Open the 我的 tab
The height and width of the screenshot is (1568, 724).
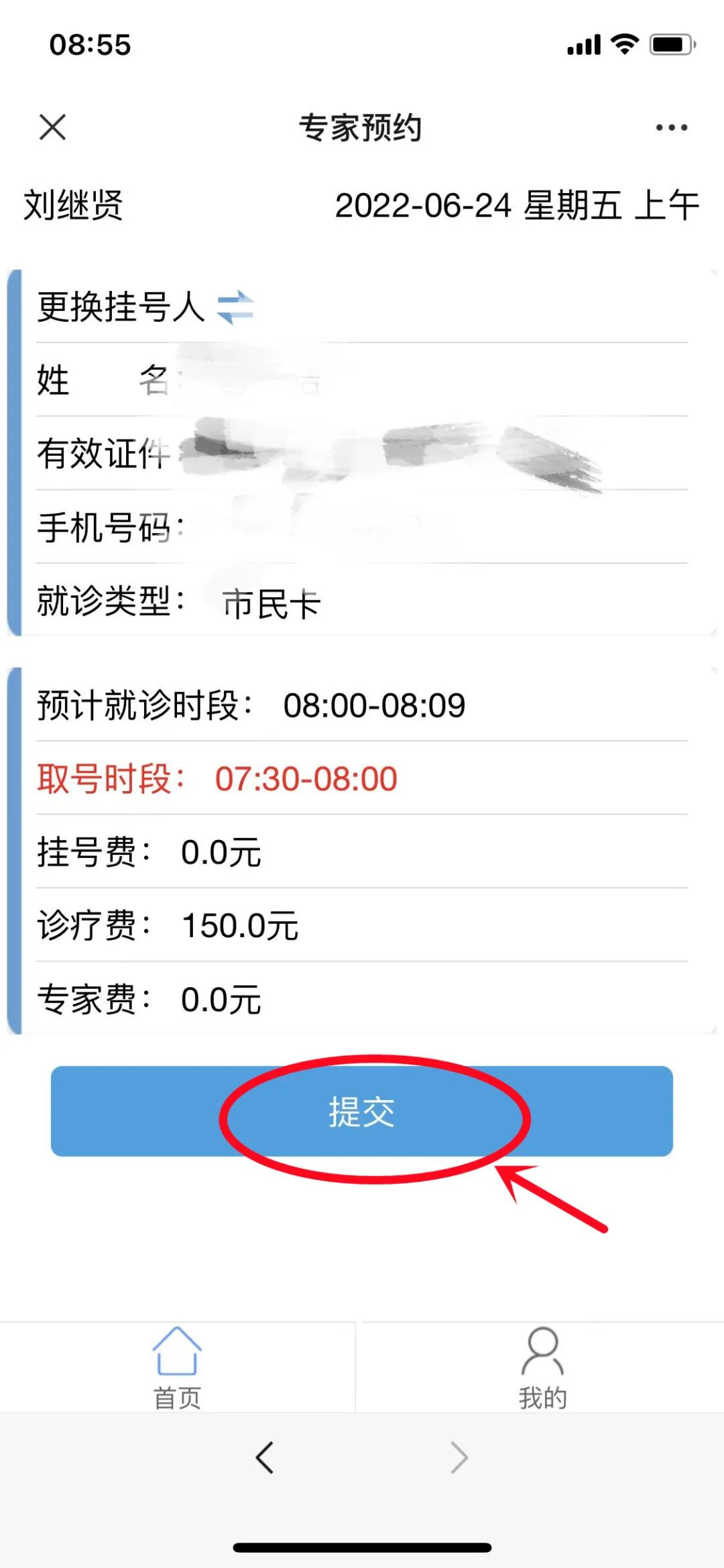click(x=542, y=1368)
